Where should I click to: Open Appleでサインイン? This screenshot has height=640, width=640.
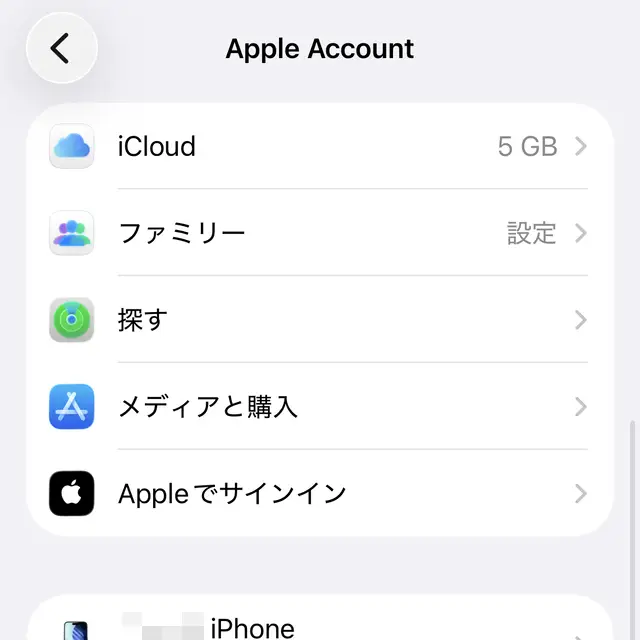(320, 493)
